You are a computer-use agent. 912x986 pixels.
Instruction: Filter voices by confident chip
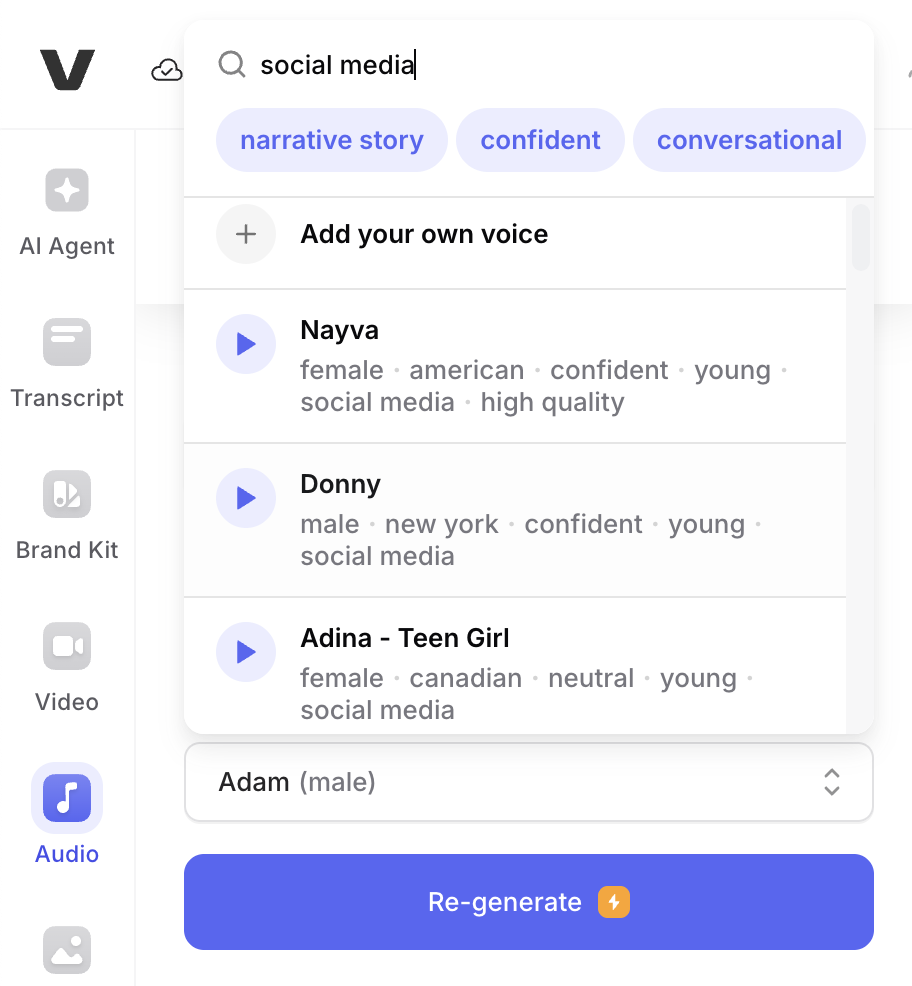pos(540,140)
